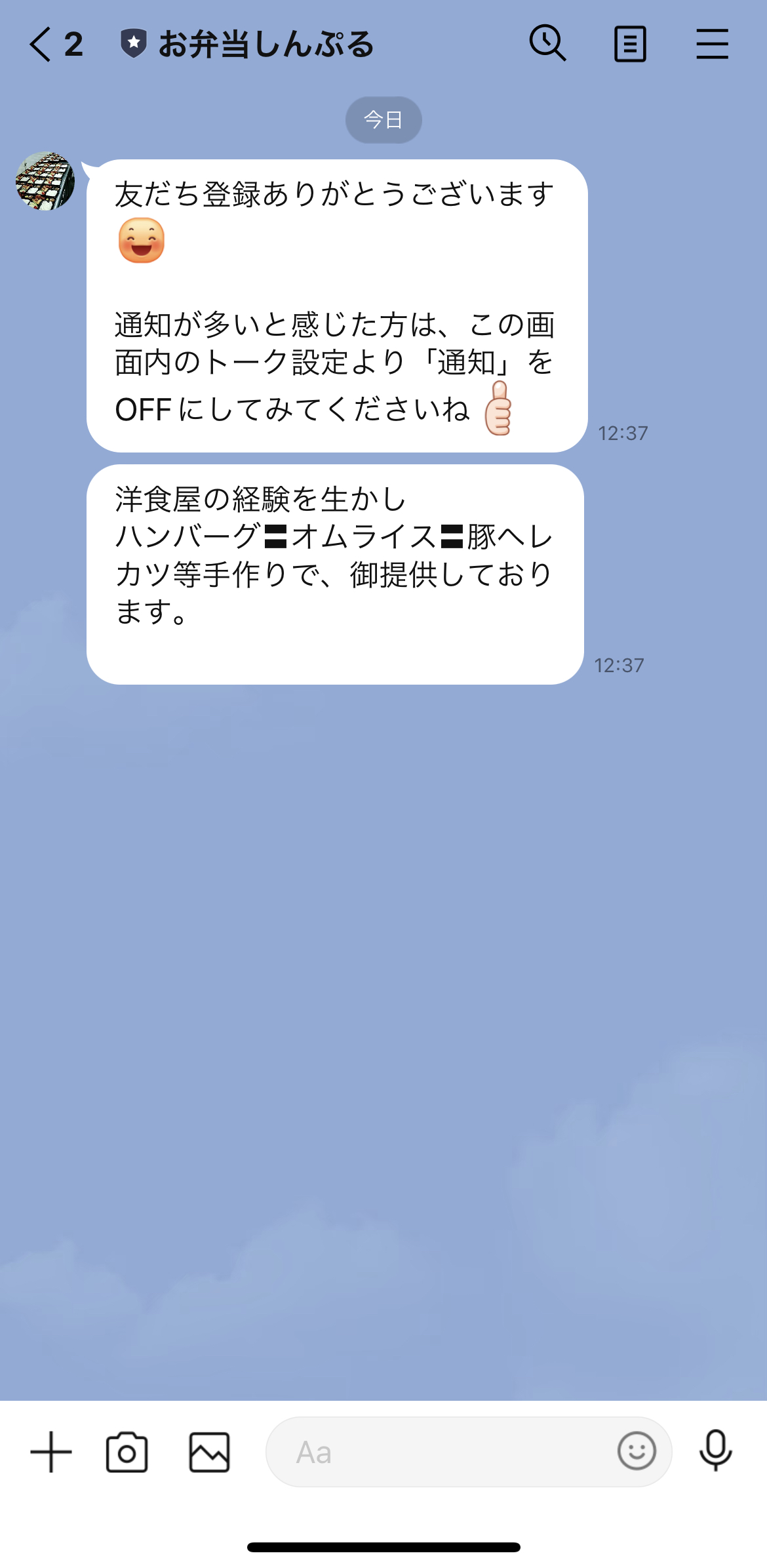767x1568 pixels.
Task: Open message search in this chat
Action: coord(548,44)
